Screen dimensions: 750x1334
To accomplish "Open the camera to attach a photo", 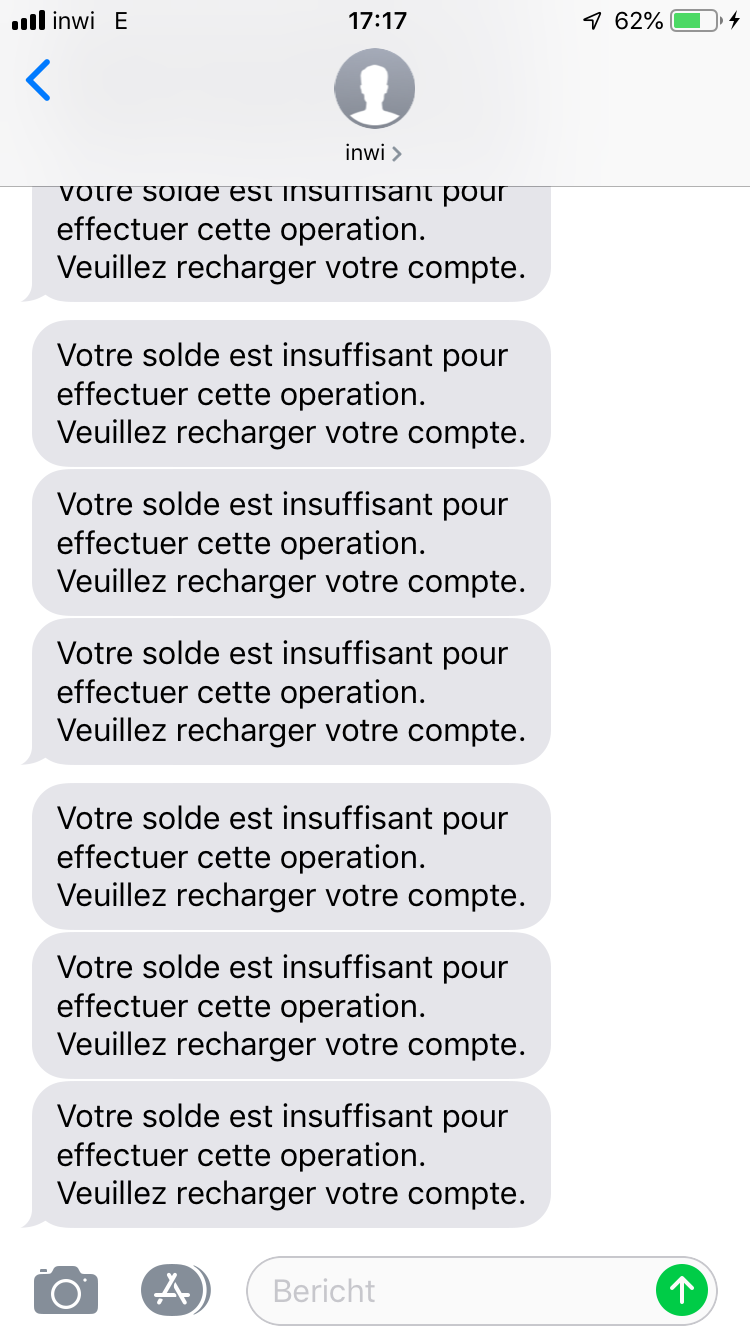I will point(66,1290).
